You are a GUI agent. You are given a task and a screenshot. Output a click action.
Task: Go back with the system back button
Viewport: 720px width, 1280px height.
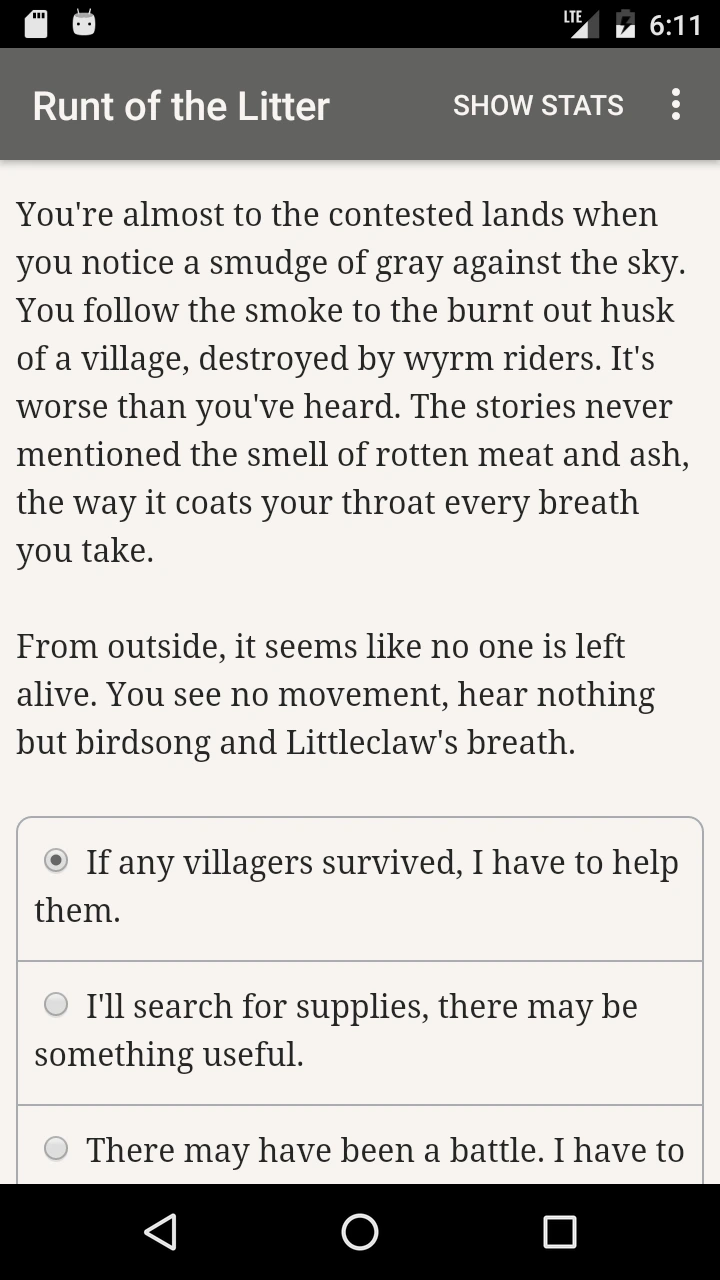point(160,1232)
